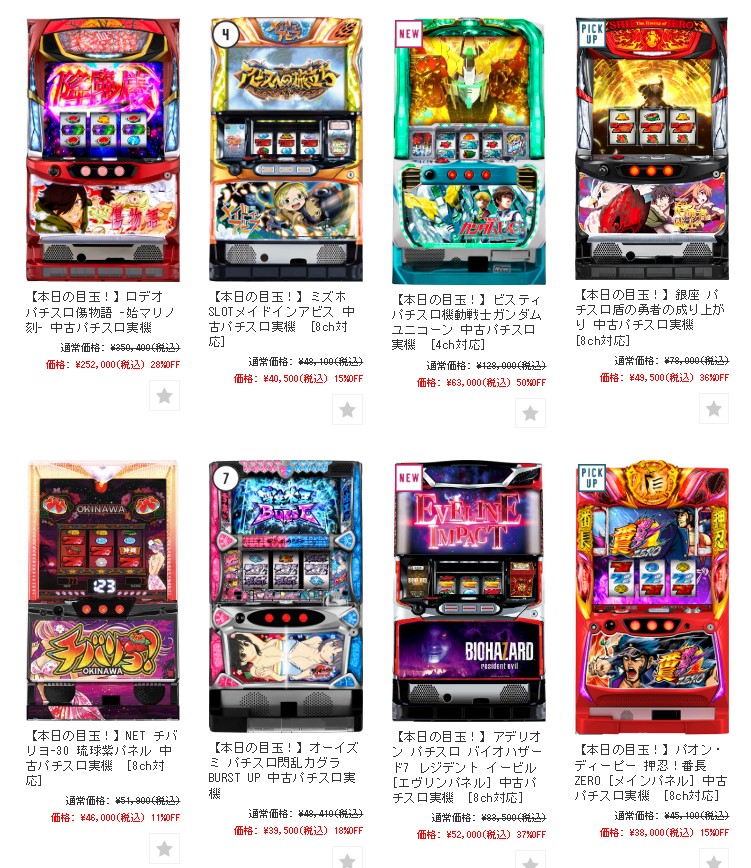Viewport: 751px width, 868px height.
Task: Add ガンダムユニコーン to favorites via star
Action: click(530, 412)
